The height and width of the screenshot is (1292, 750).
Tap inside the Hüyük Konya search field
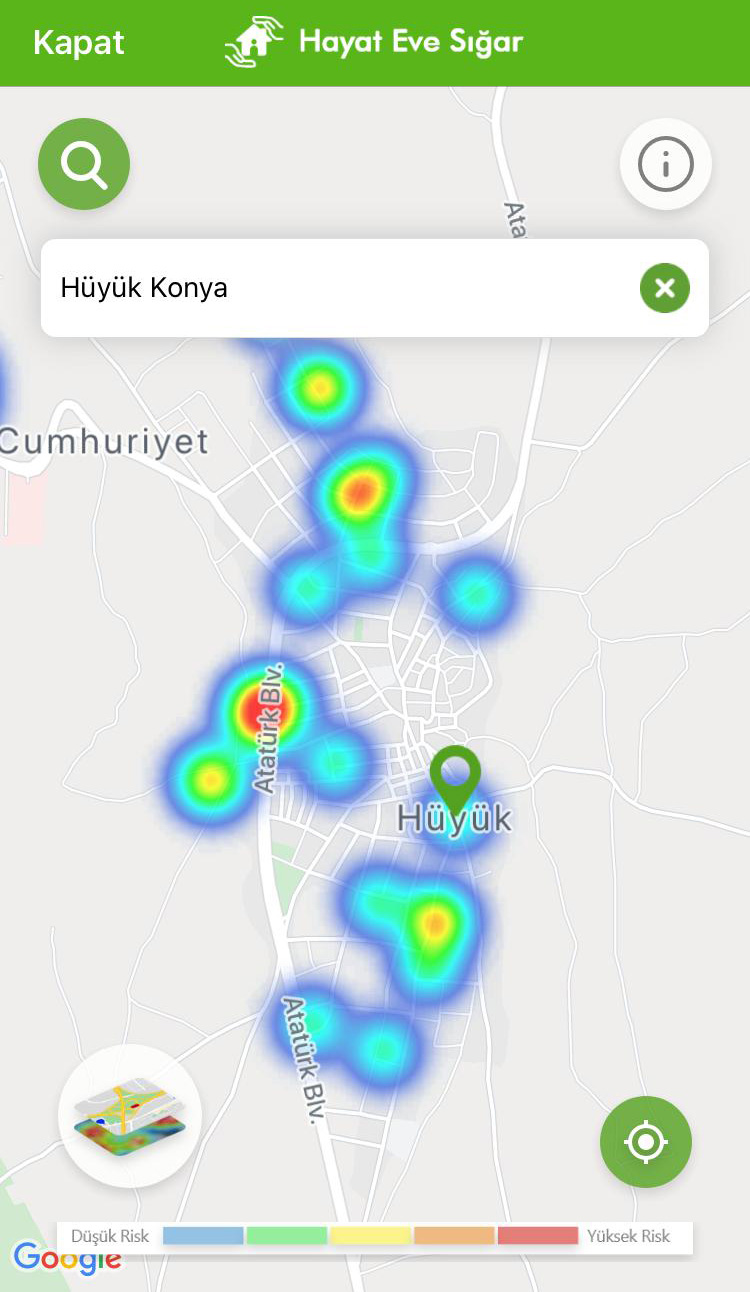click(300, 288)
